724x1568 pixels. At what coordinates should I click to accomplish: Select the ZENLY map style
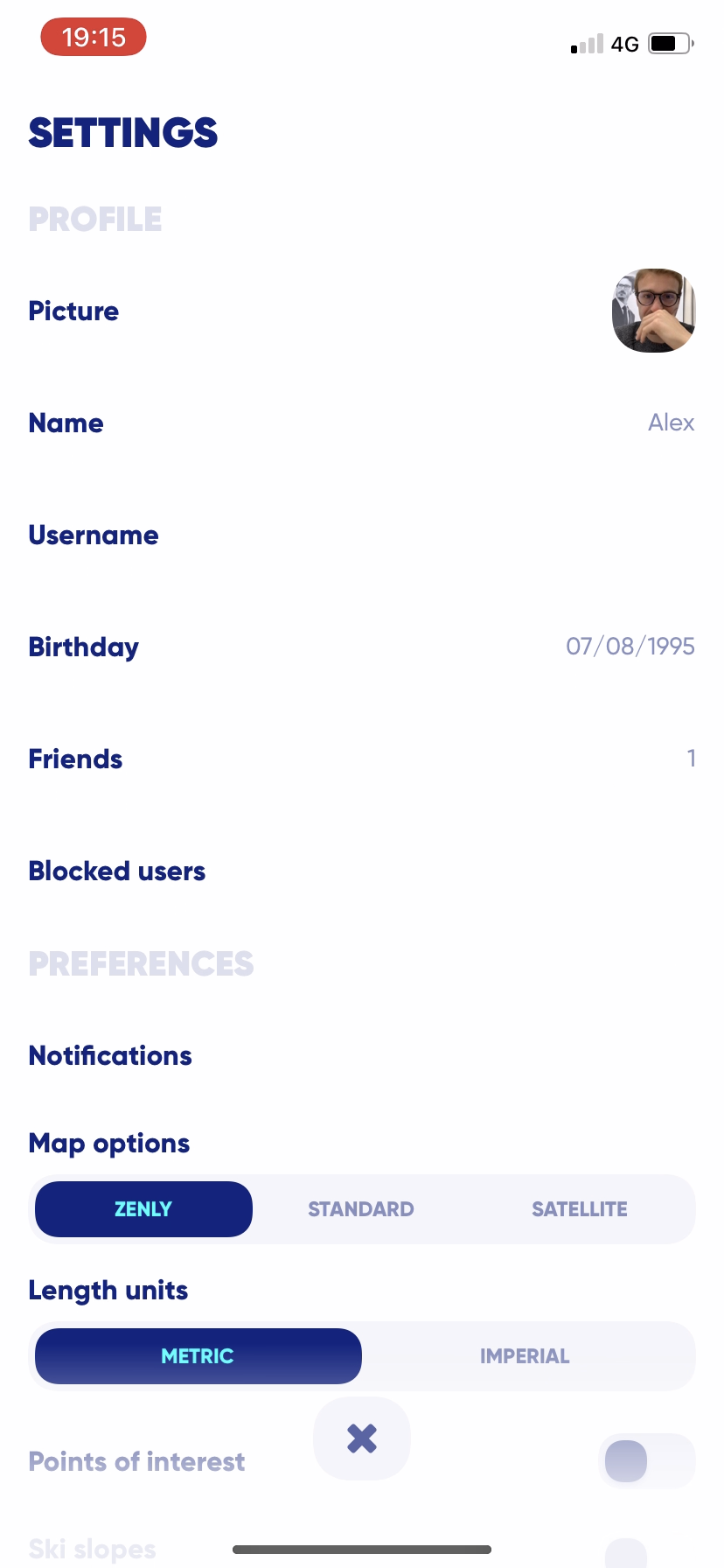click(x=143, y=1208)
